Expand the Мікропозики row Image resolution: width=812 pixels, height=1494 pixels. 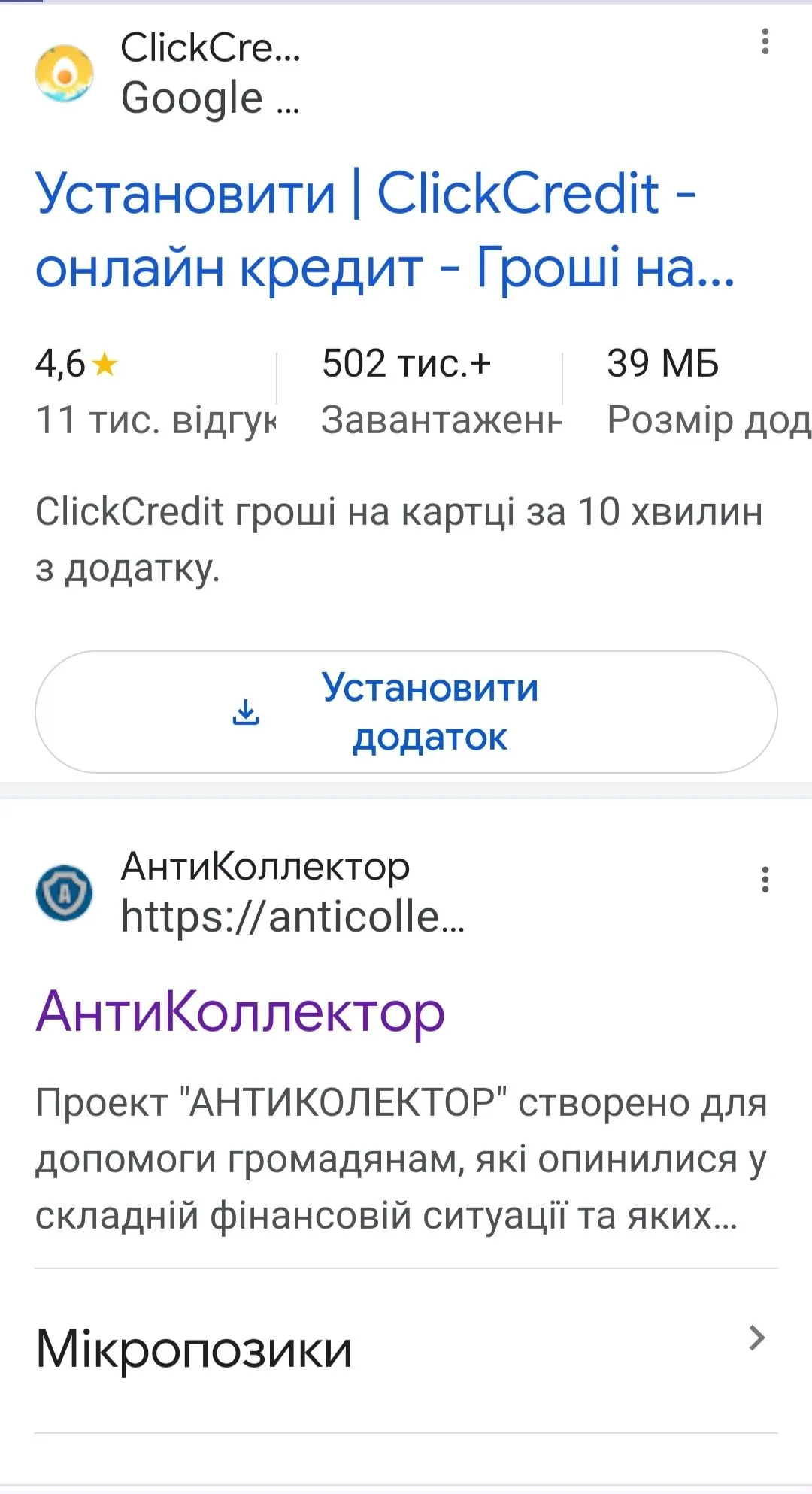pos(406,1350)
